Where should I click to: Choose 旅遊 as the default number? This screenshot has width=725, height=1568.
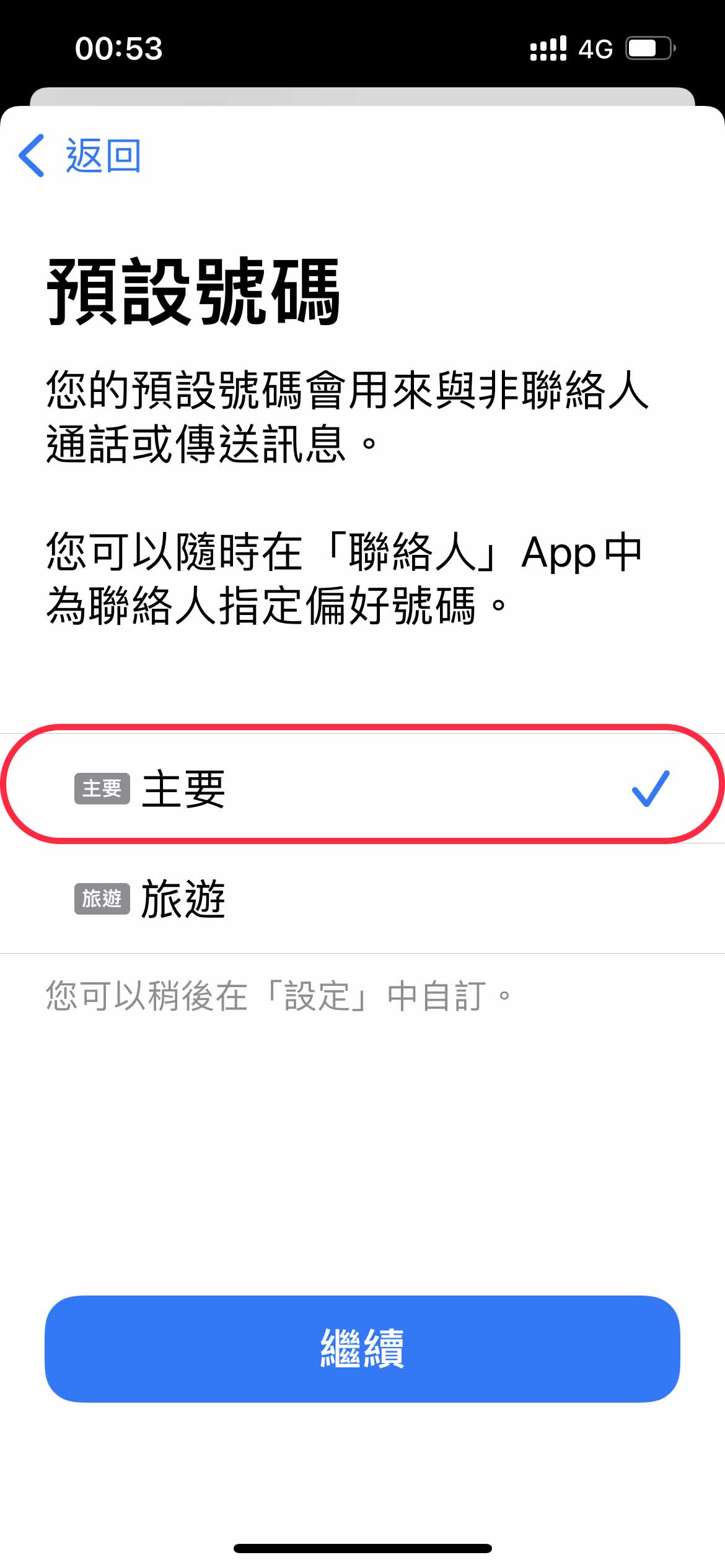(362, 899)
